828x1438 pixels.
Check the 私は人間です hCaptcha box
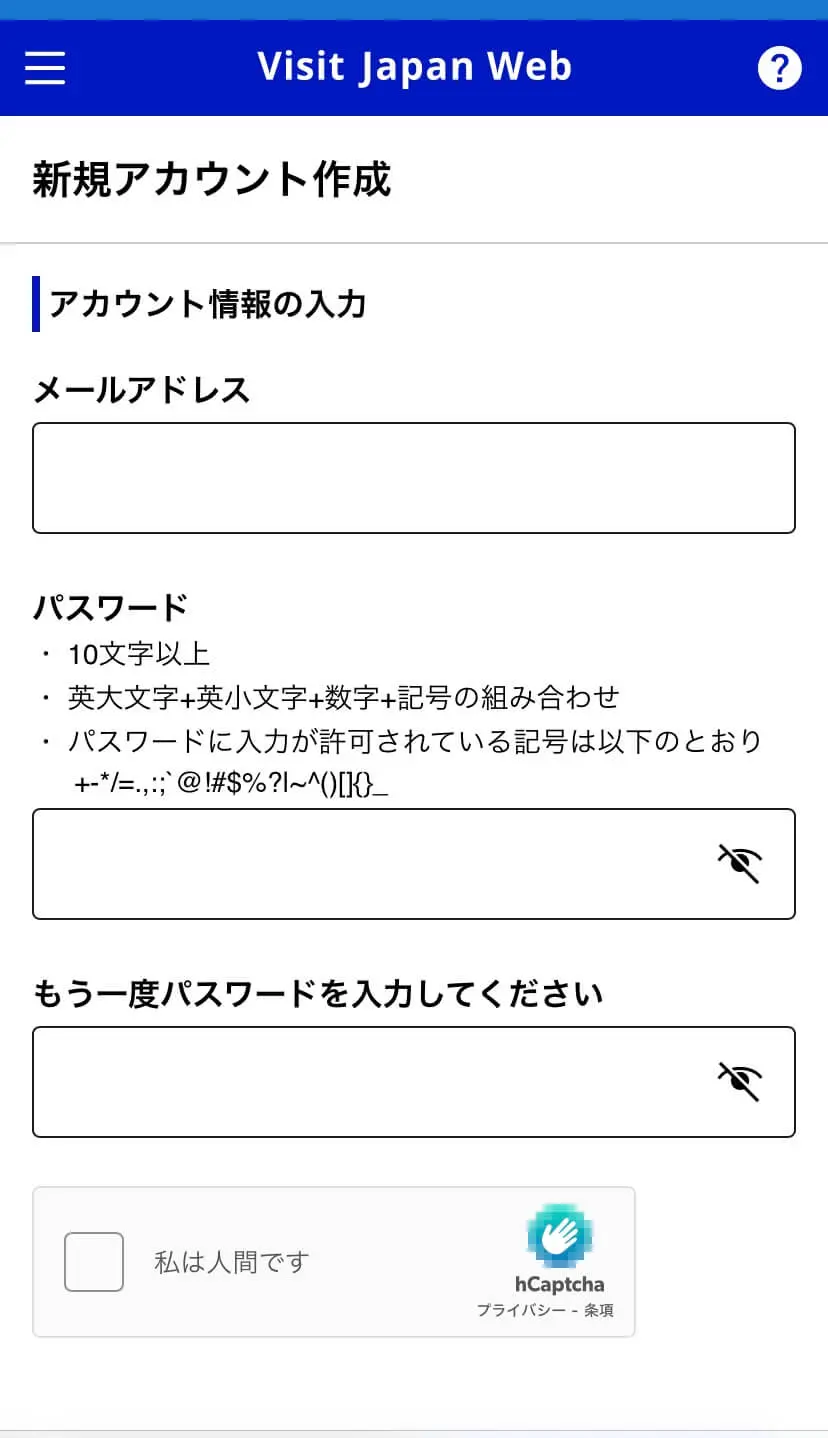coord(94,1262)
